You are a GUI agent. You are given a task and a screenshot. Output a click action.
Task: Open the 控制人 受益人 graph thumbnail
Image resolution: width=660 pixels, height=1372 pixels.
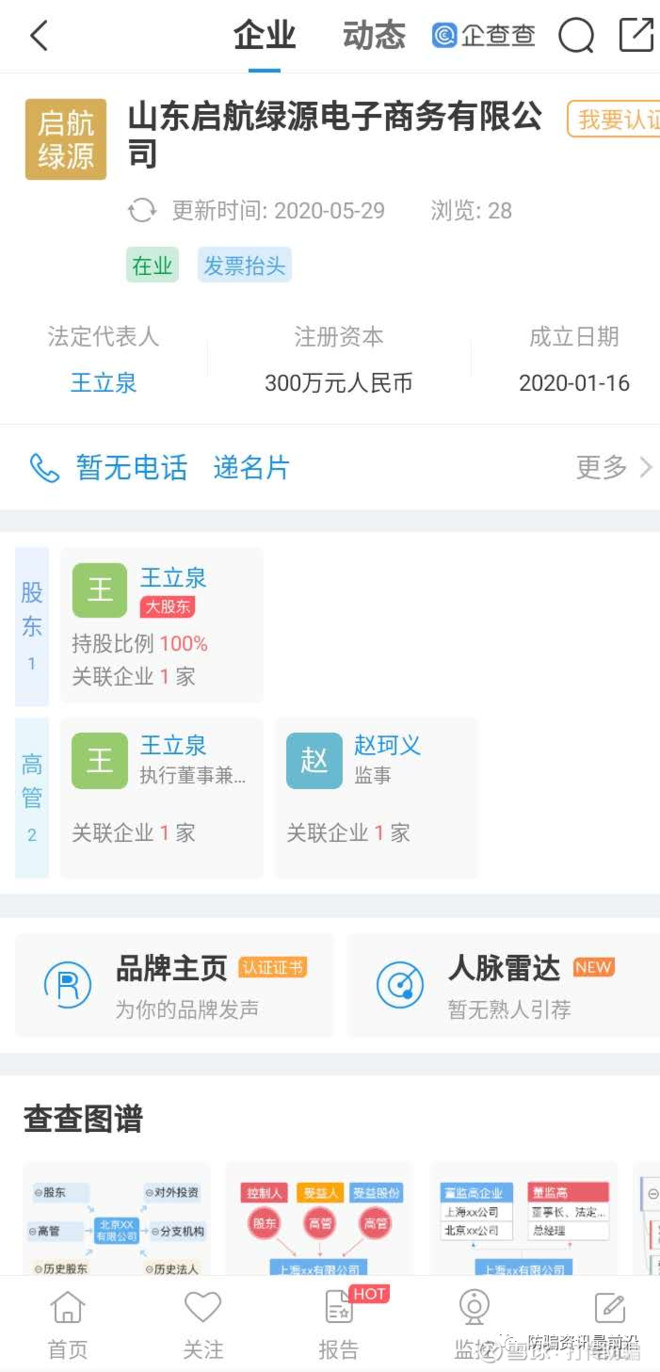point(320,1222)
